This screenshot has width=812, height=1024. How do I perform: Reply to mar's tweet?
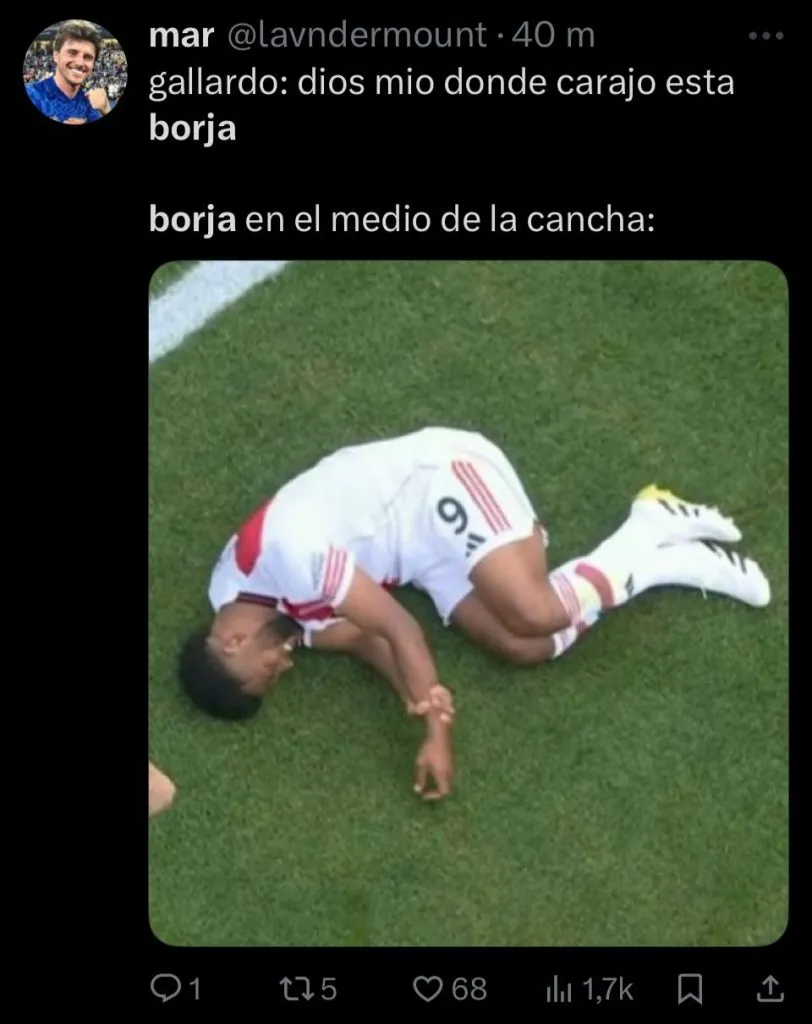(x=164, y=989)
